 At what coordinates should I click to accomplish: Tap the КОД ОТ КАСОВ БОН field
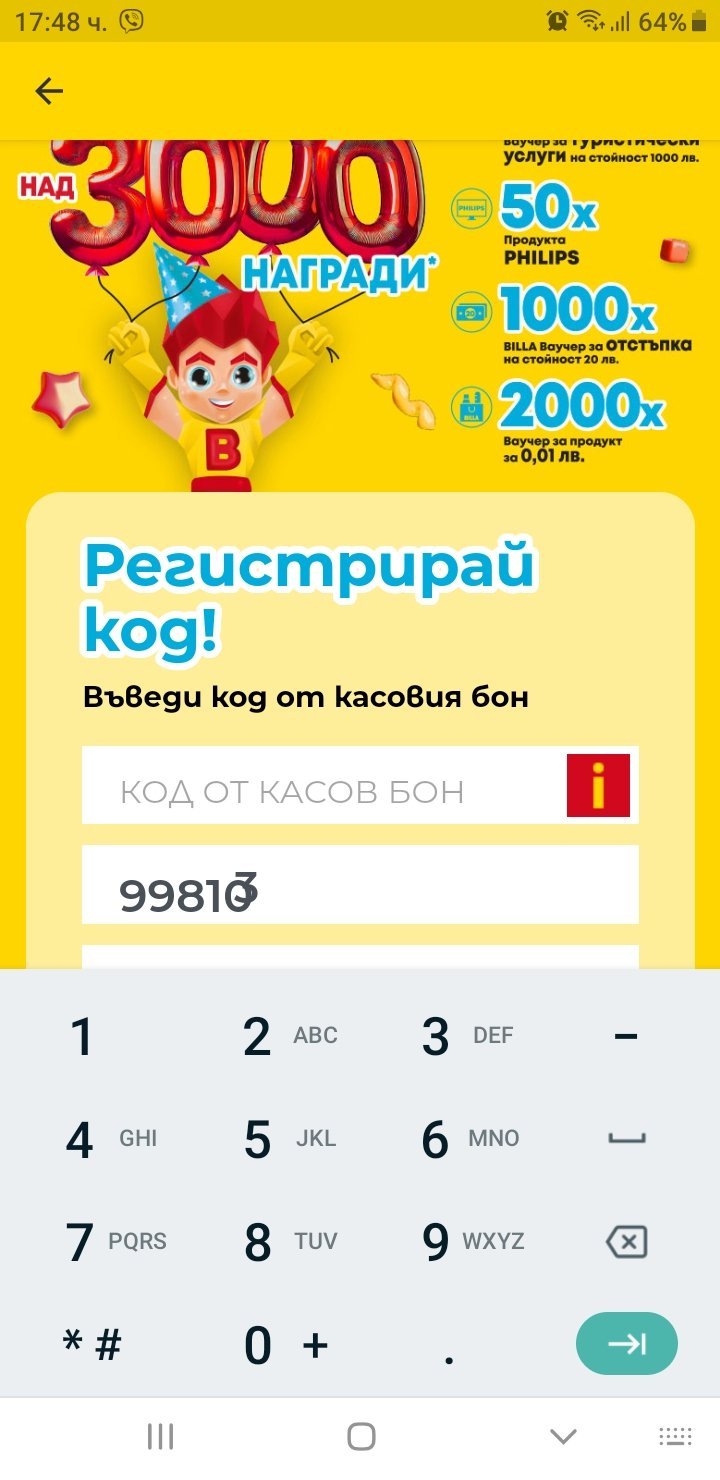tap(320, 791)
